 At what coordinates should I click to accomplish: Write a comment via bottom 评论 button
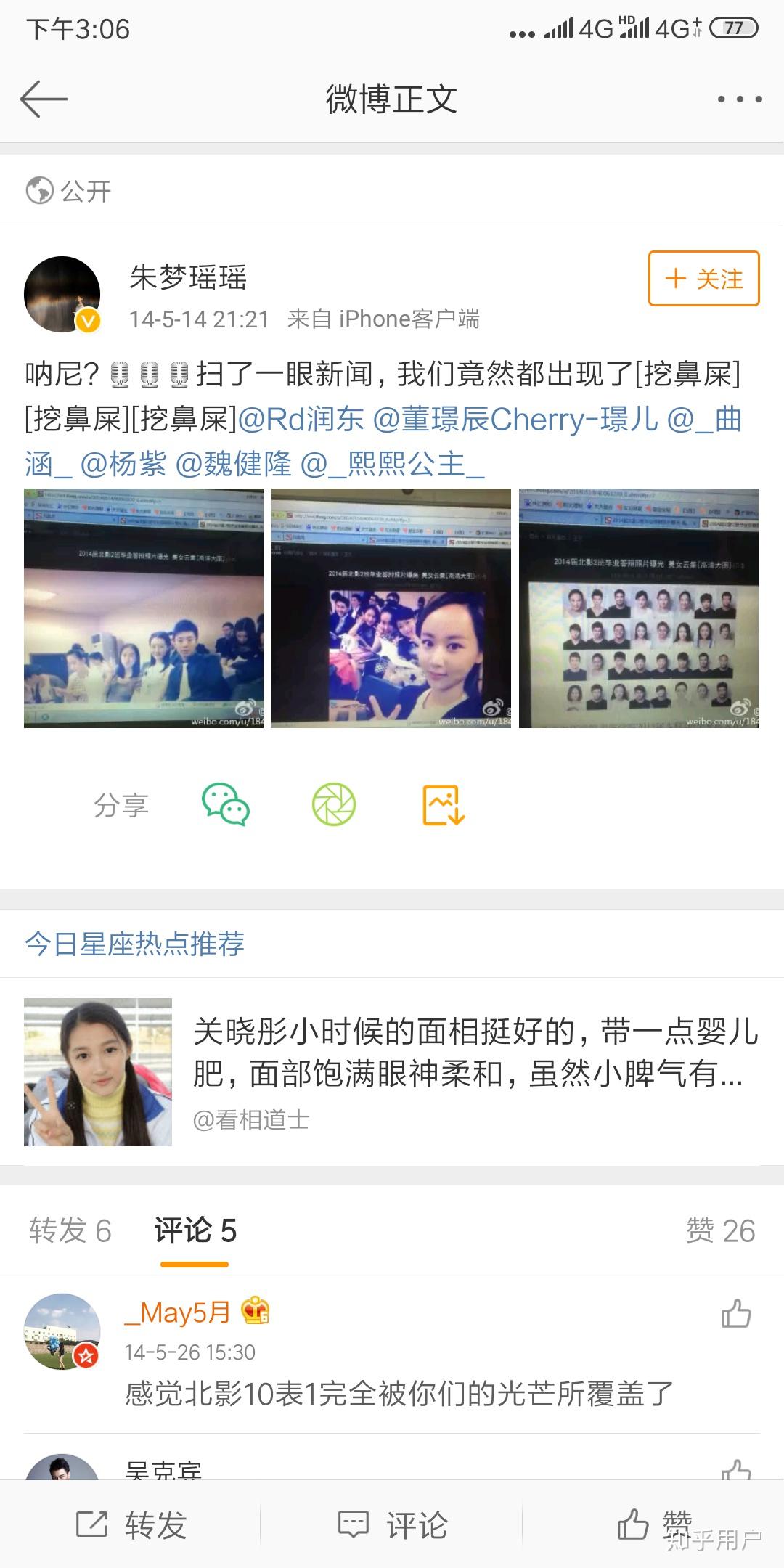393,1524
